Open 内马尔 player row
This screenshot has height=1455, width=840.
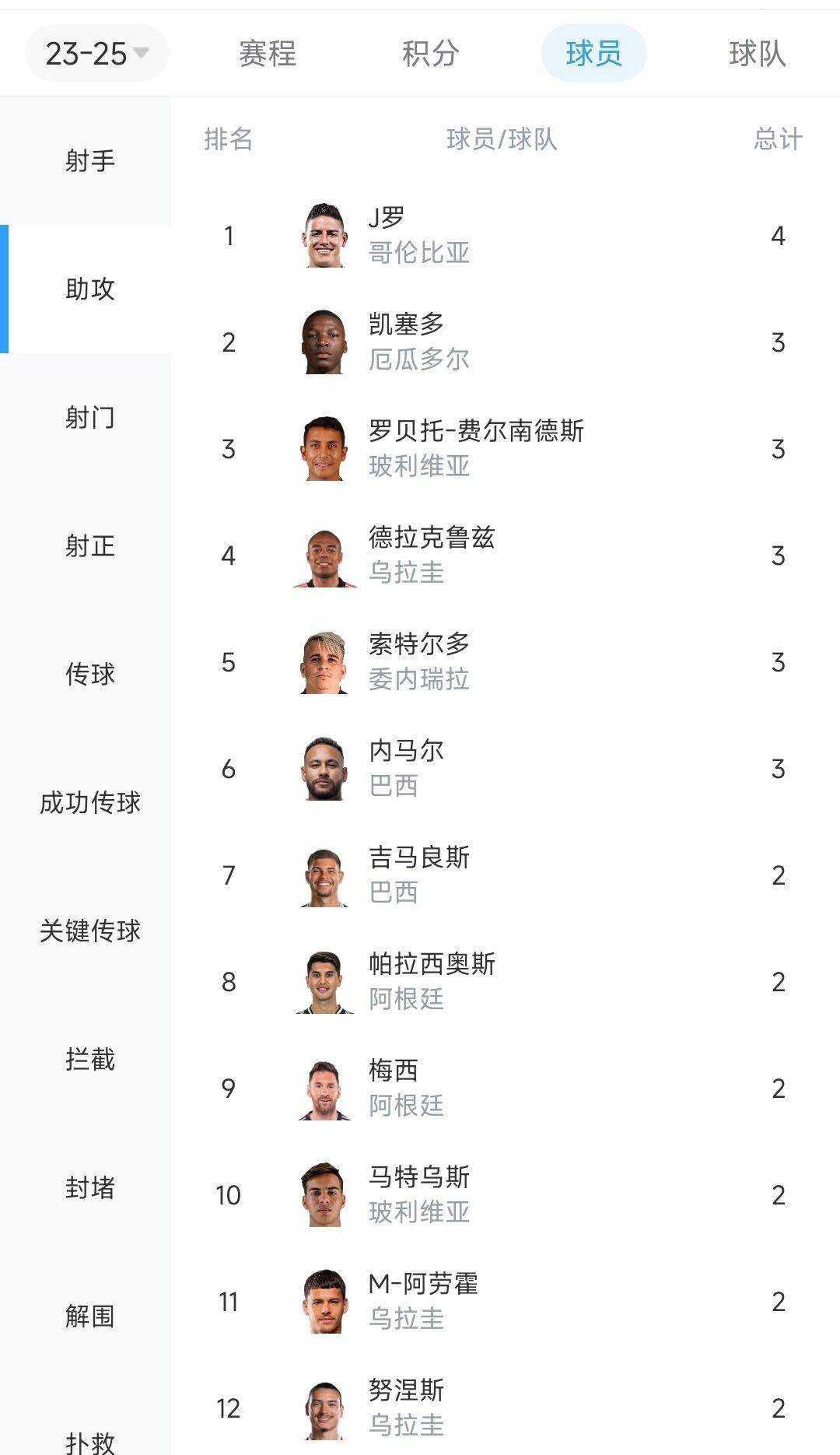502,769
